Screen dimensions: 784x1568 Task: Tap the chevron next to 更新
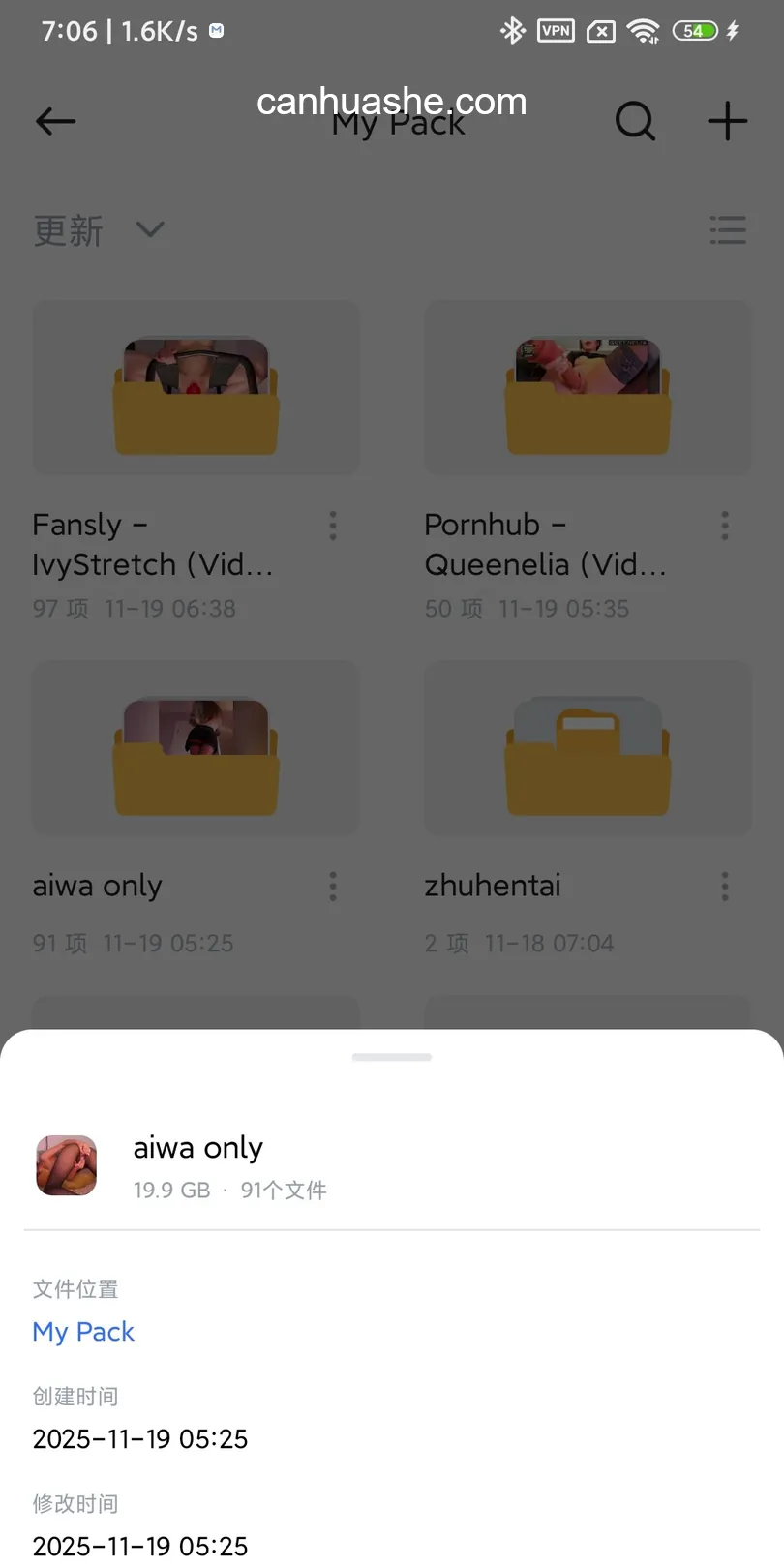(x=150, y=230)
